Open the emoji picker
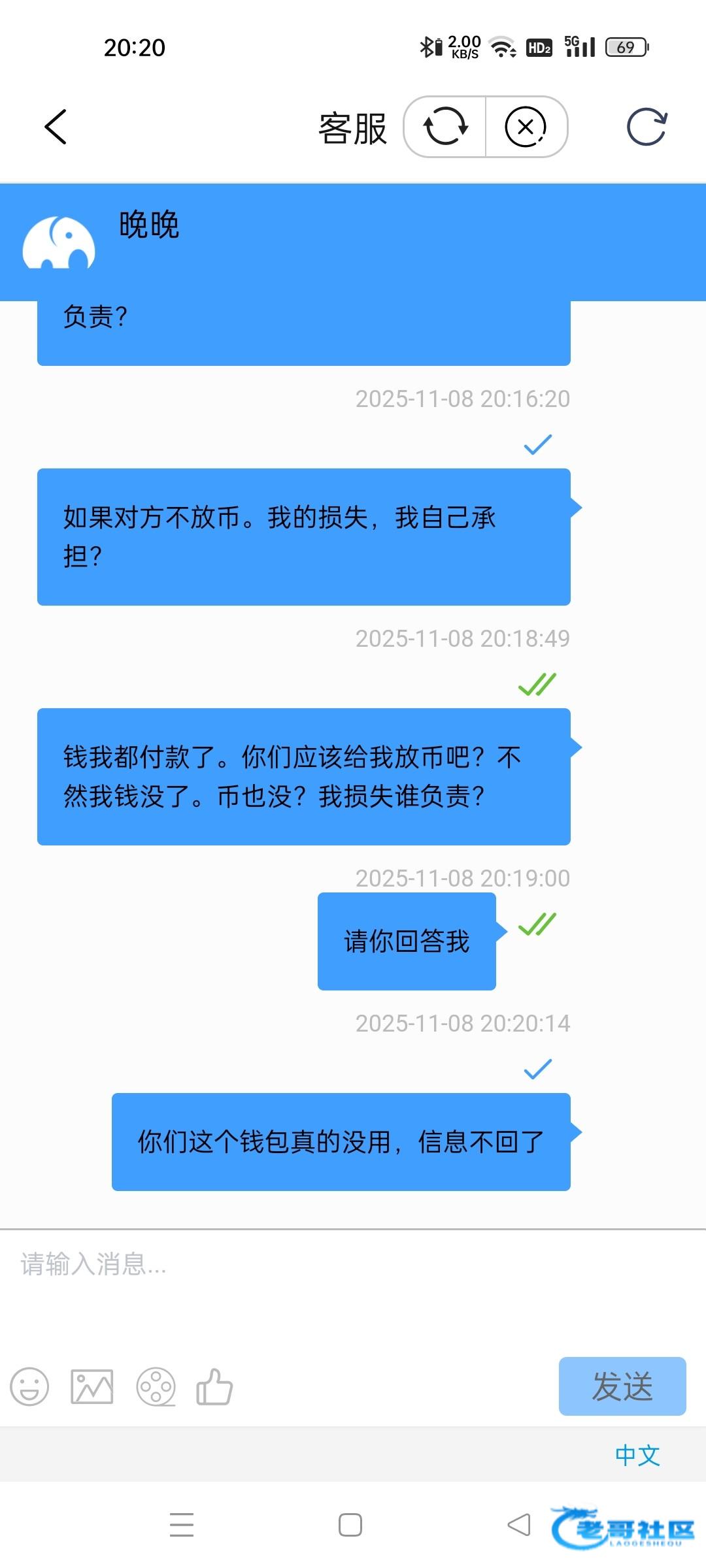Image resolution: width=706 pixels, height=1568 pixels. (x=29, y=1386)
